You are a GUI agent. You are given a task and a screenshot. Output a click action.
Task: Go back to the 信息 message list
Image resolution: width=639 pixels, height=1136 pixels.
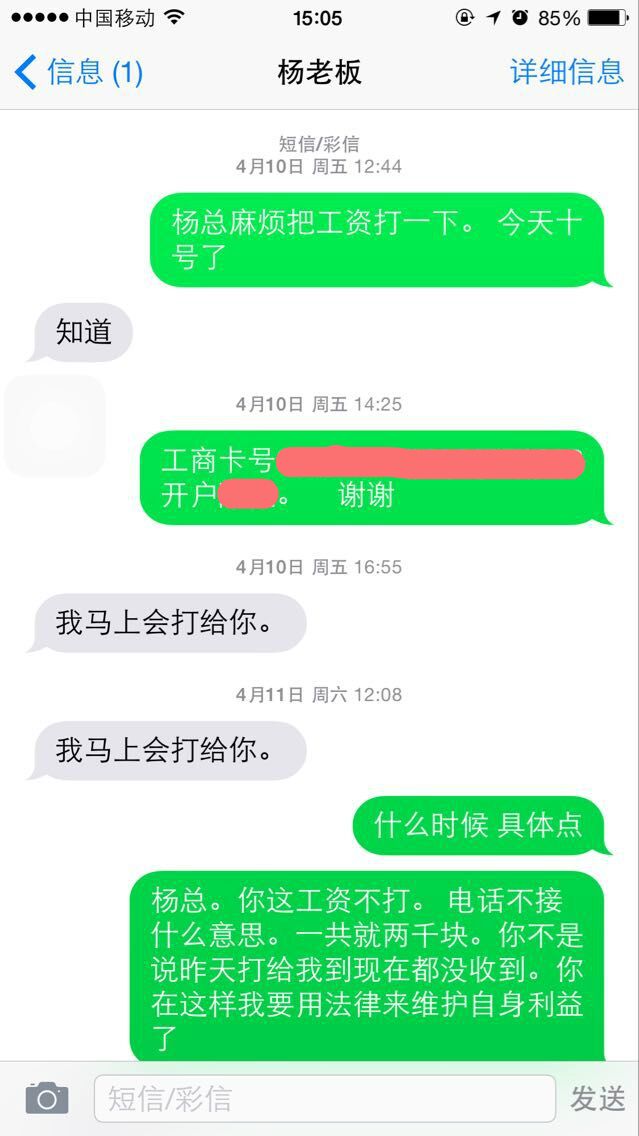point(78,73)
